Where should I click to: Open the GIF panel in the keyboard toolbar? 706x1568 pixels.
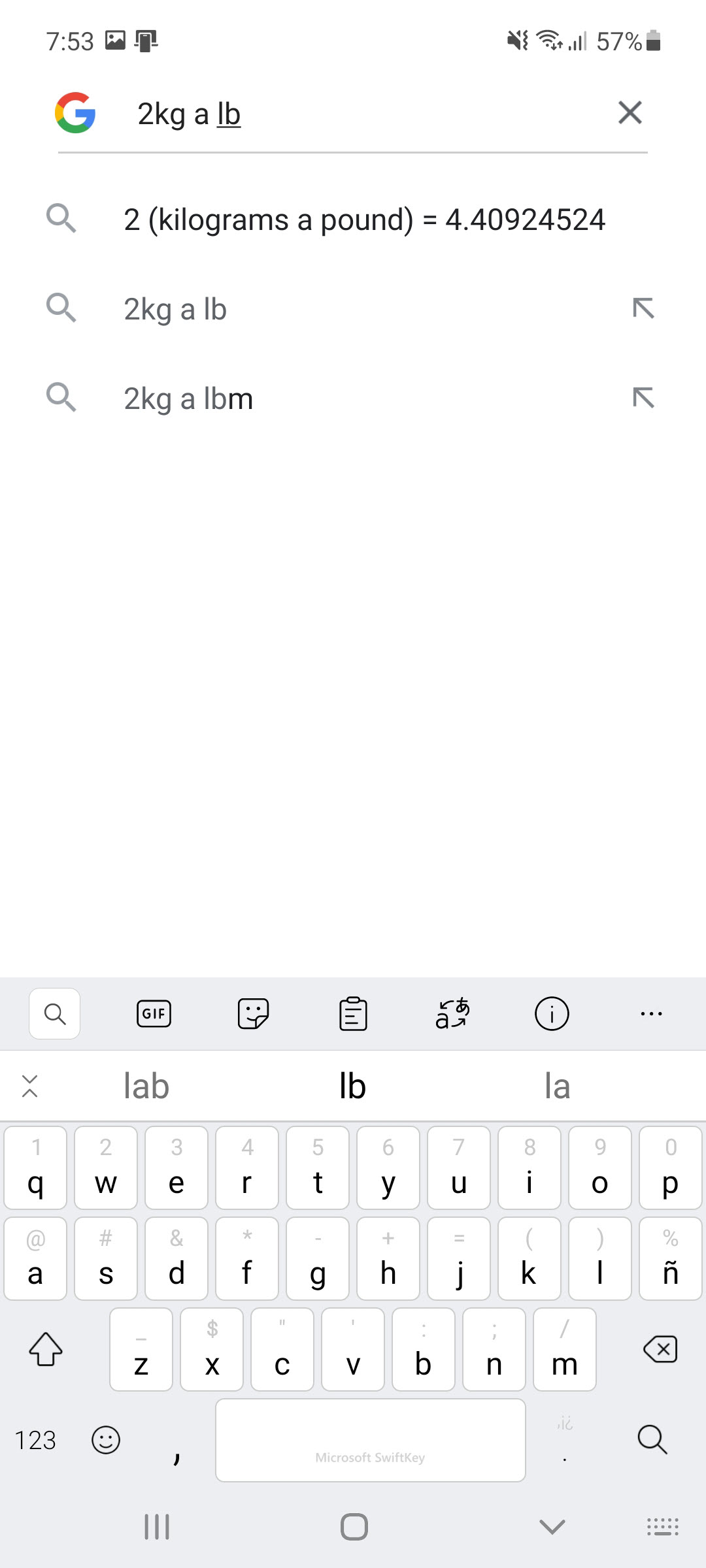click(154, 1013)
